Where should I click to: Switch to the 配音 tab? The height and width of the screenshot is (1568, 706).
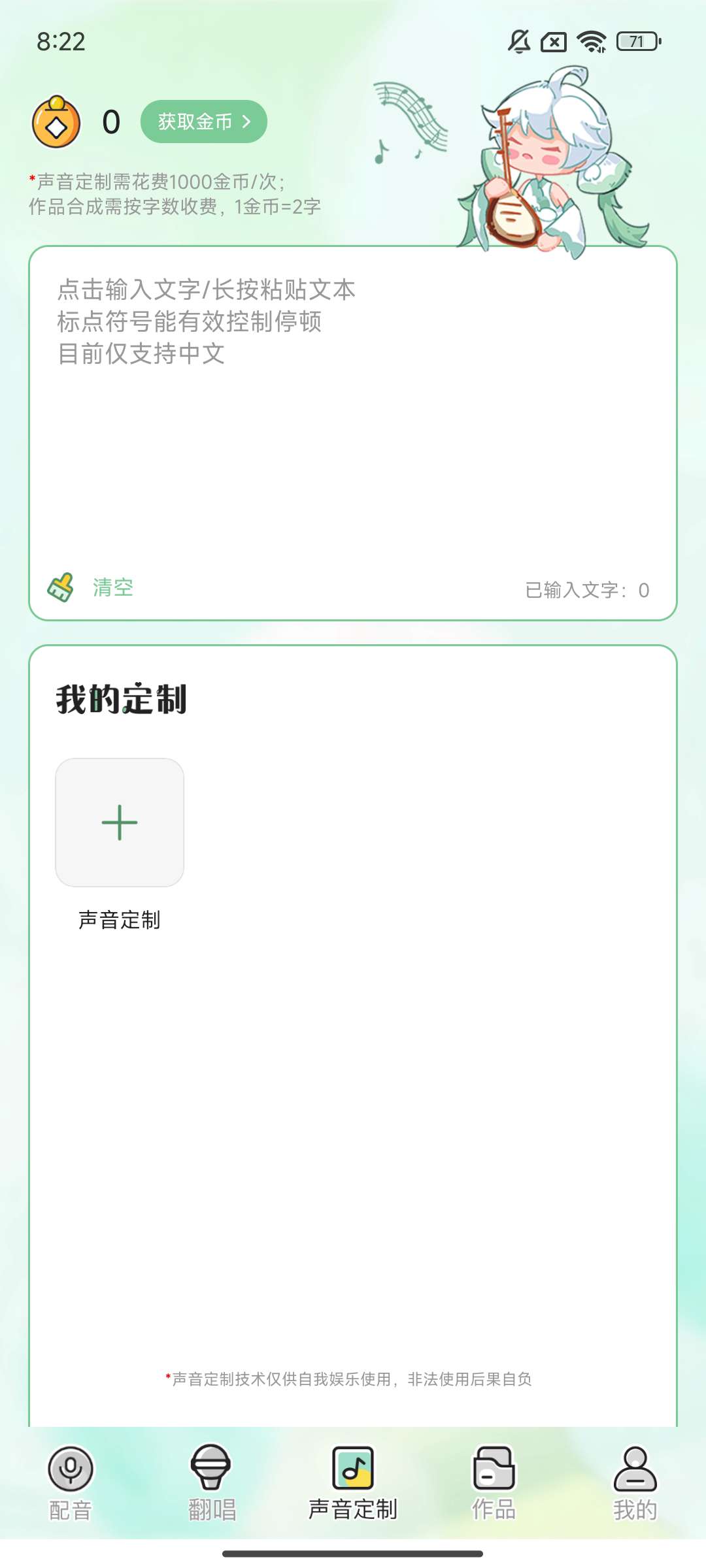pos(71,1483)
